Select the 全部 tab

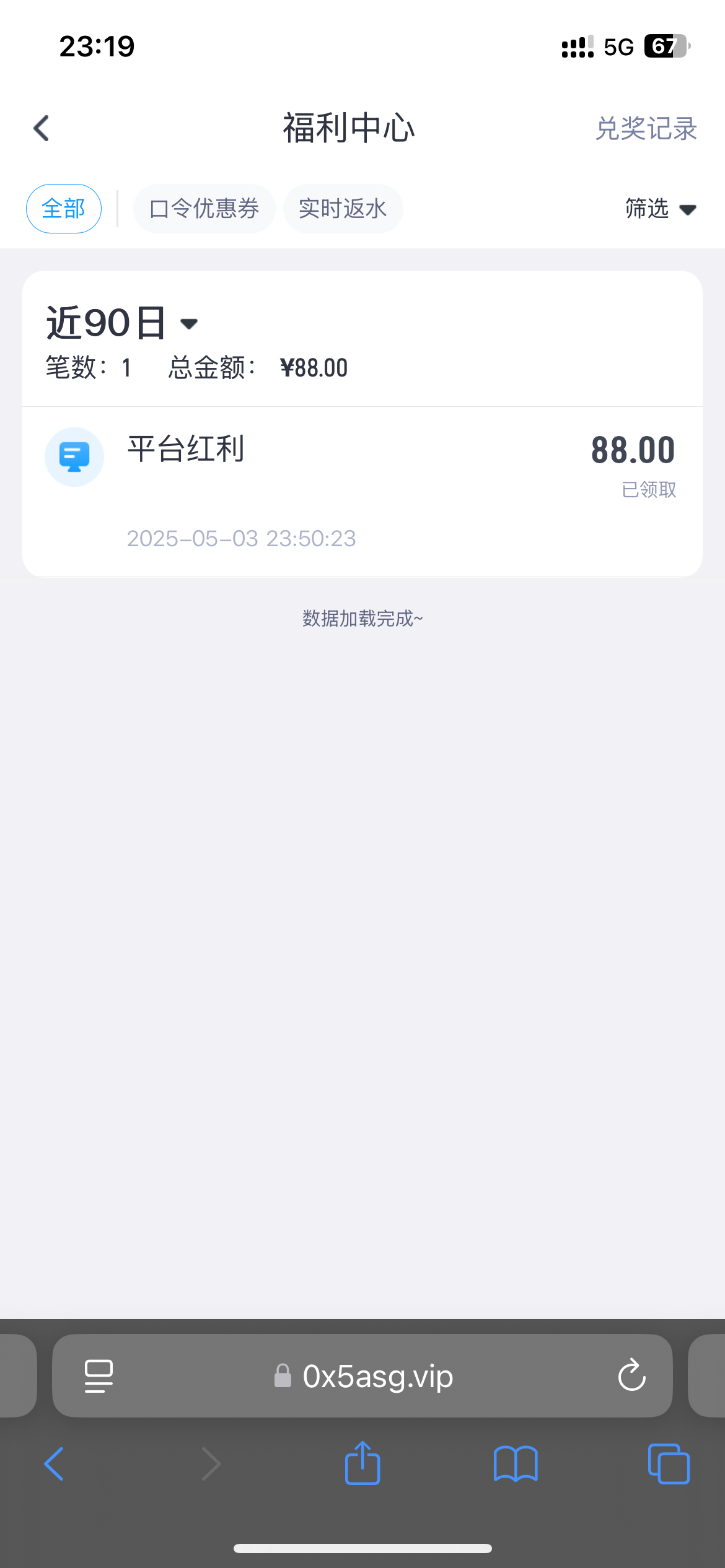(63, 209)
